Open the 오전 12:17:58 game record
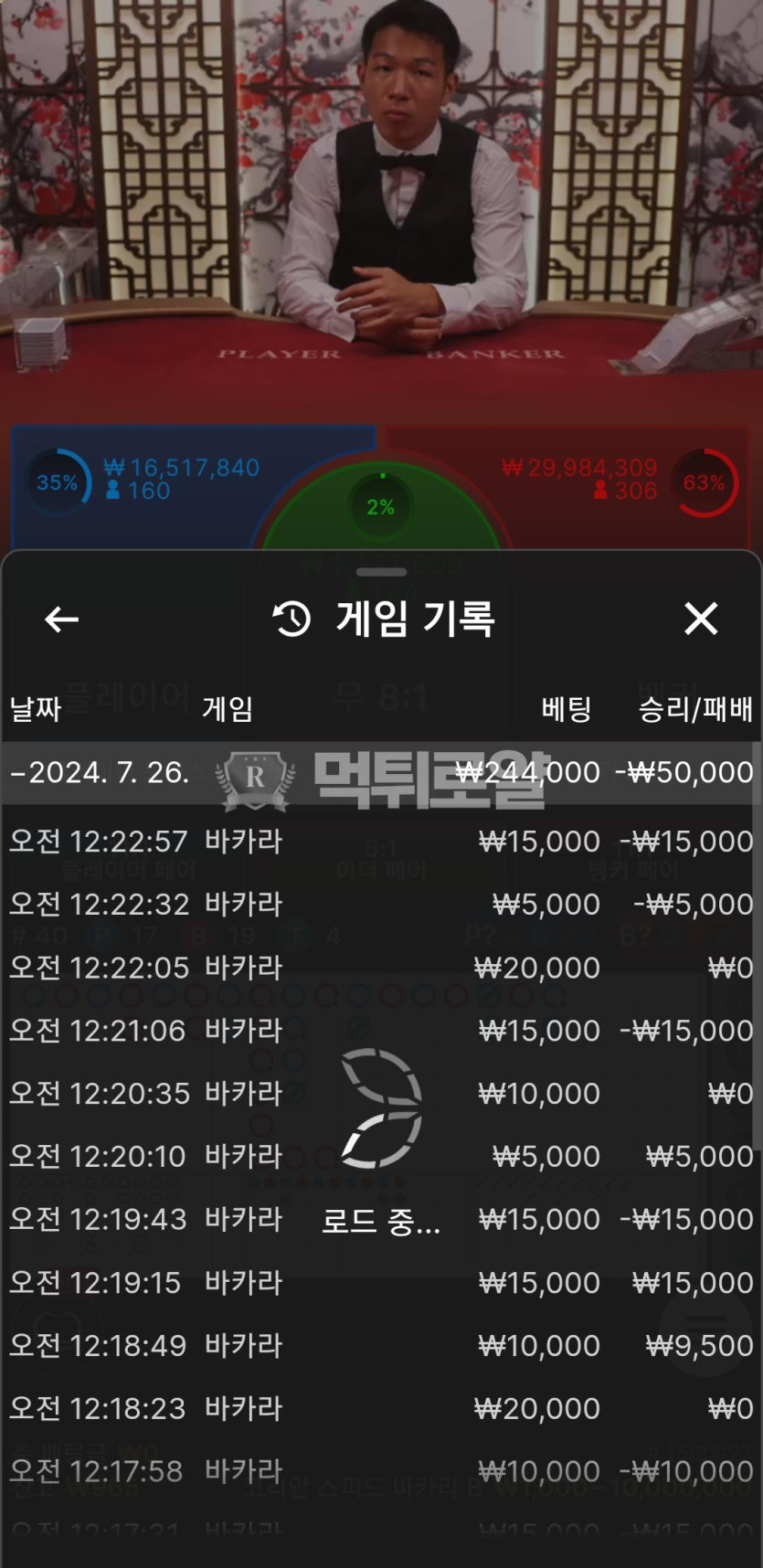Screen dimensions: 763x1568 tap(380, 1471)
